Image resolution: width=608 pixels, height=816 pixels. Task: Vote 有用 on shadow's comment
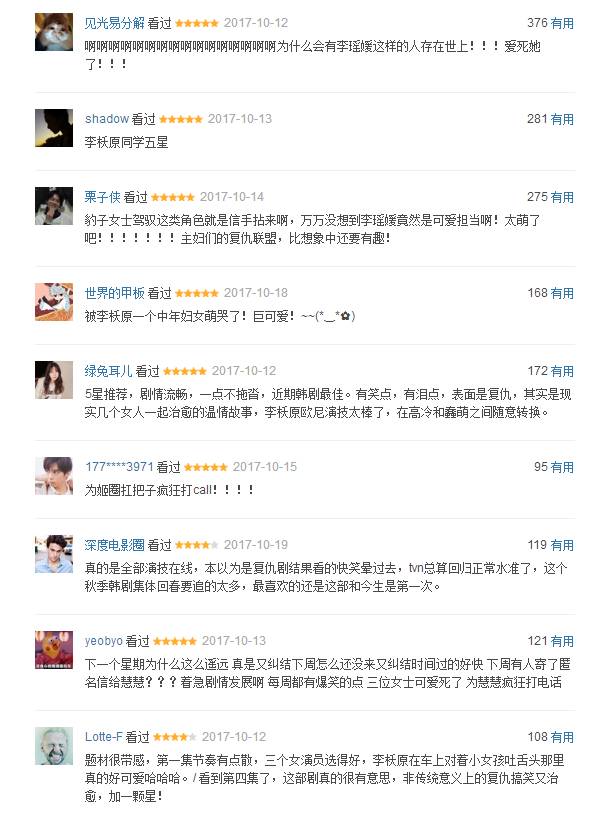point(562,119)
